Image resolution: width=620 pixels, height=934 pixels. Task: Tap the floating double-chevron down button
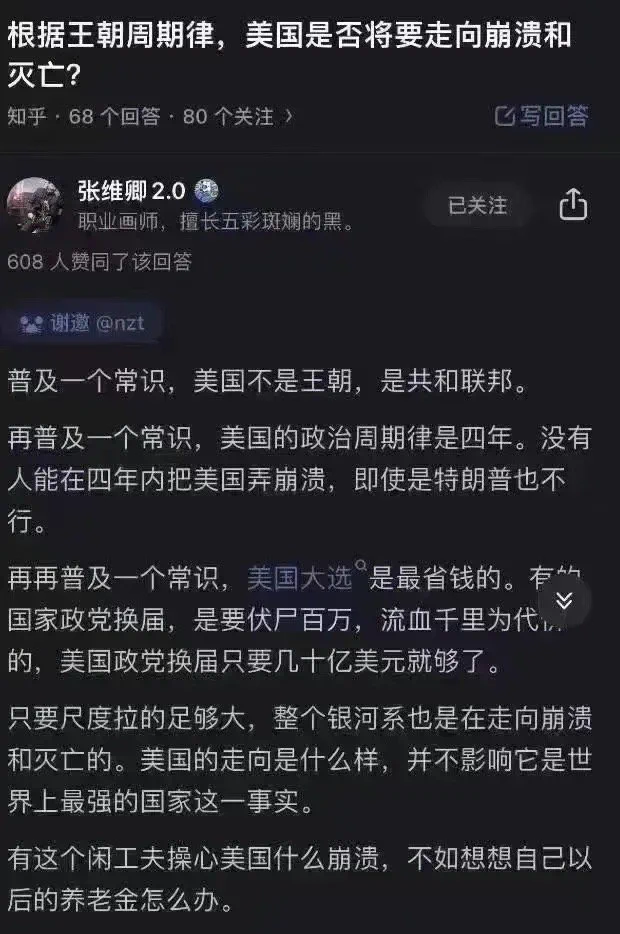point(564,600)
